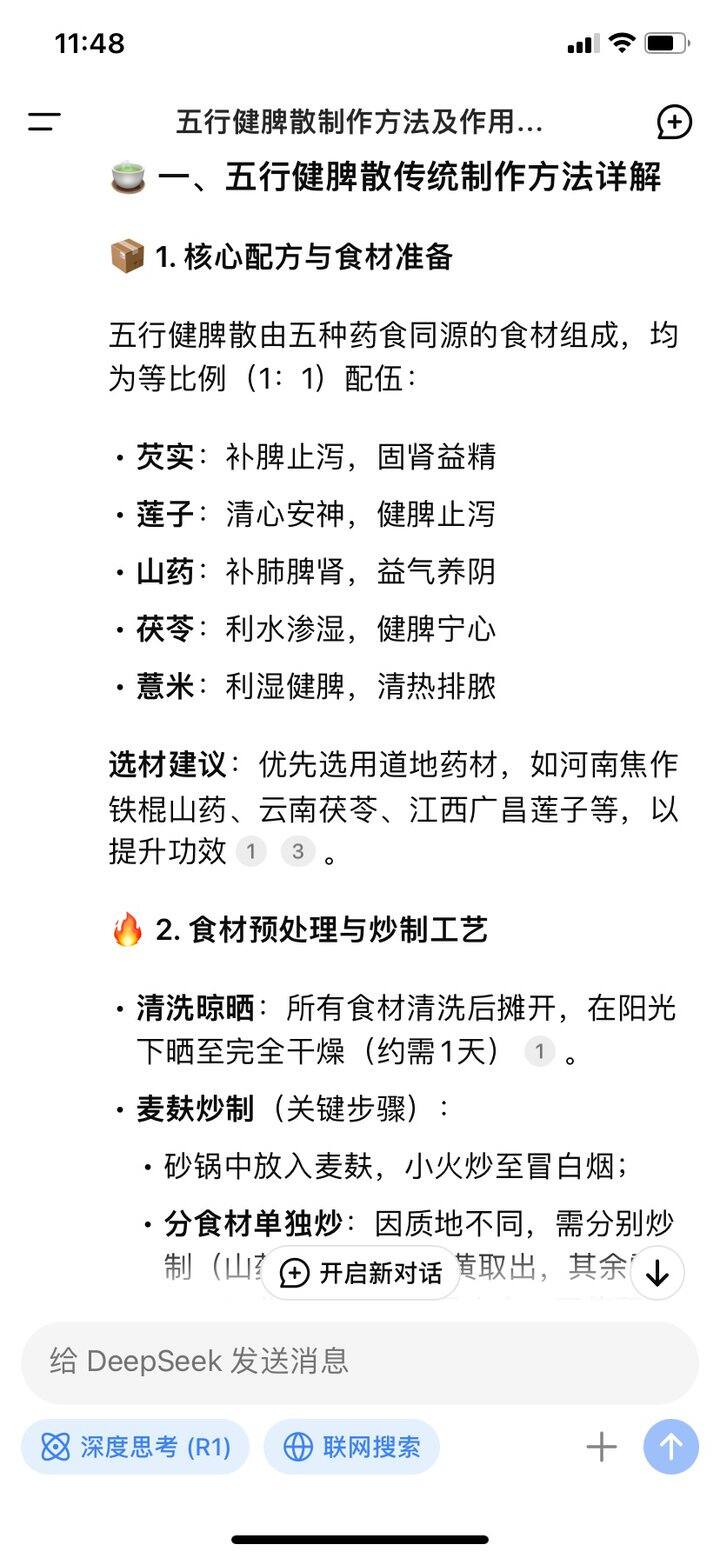Toggle 联网搜索 web search
720x1558 pixels.
click(x=352, y=1447)
